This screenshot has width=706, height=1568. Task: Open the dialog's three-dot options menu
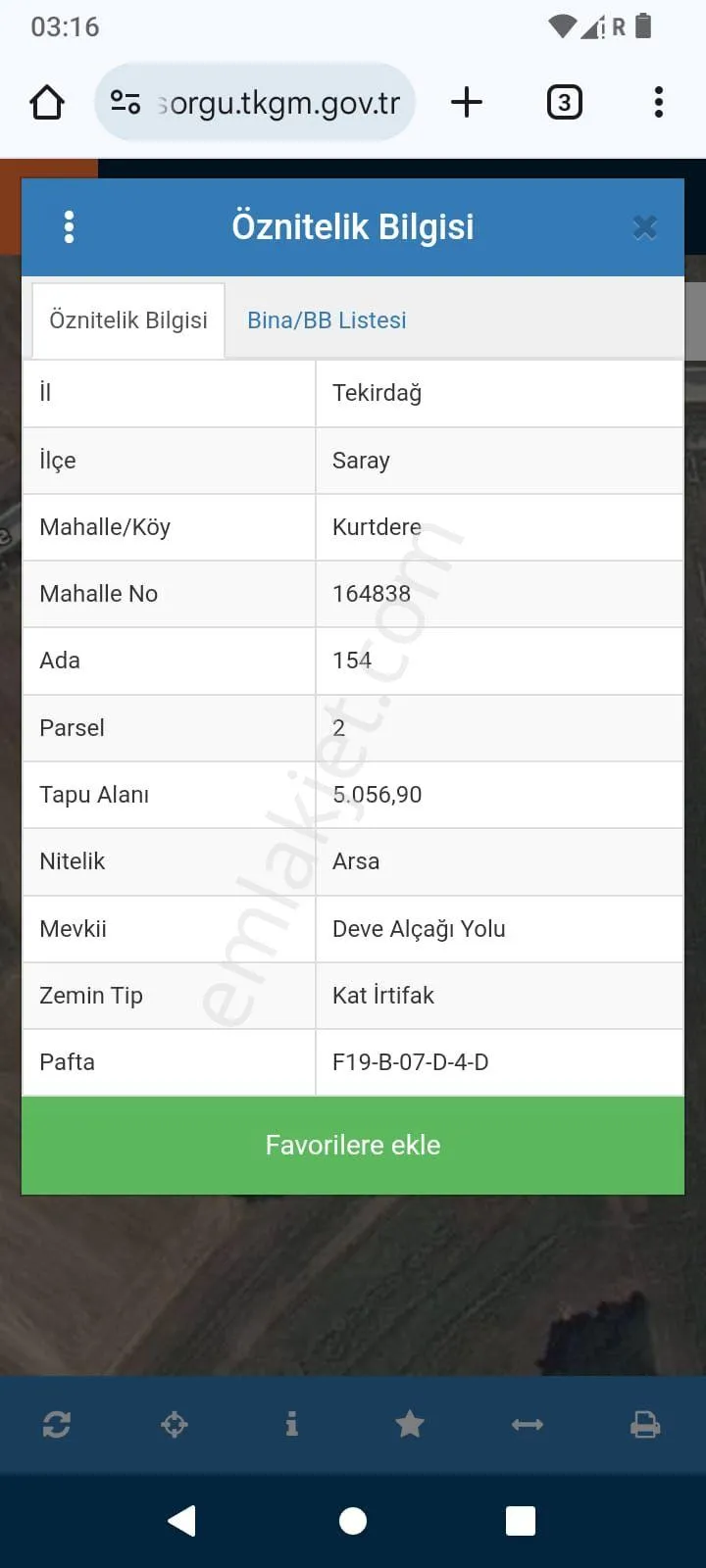click(x=69, y=226)
